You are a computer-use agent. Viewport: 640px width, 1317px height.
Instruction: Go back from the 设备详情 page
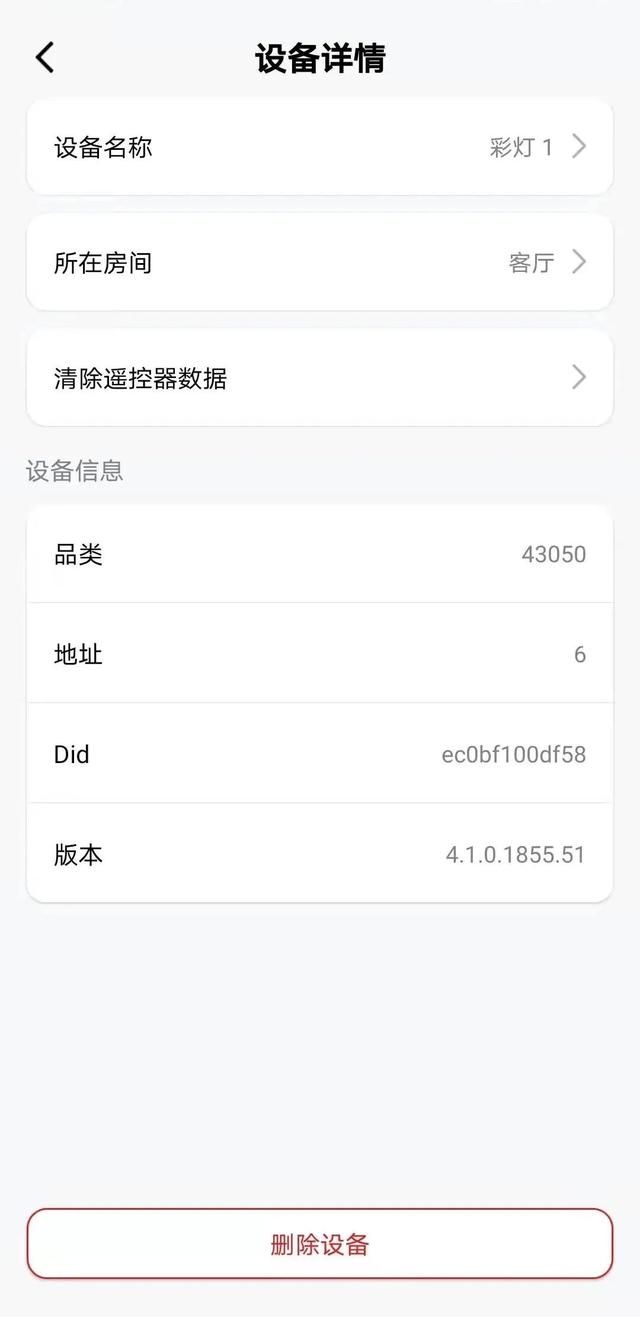click(x=45, y=58)
